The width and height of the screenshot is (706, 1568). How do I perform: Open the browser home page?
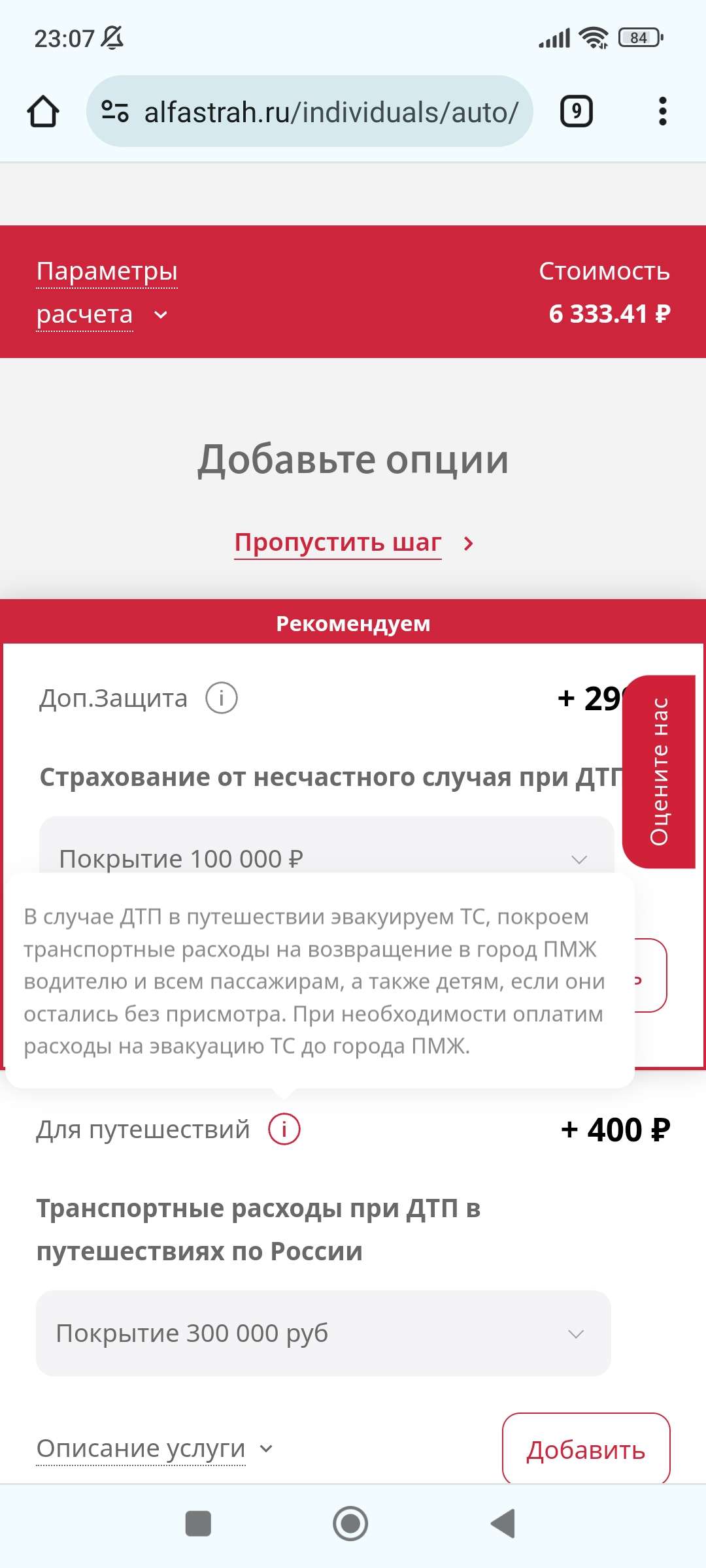[43, 112]
